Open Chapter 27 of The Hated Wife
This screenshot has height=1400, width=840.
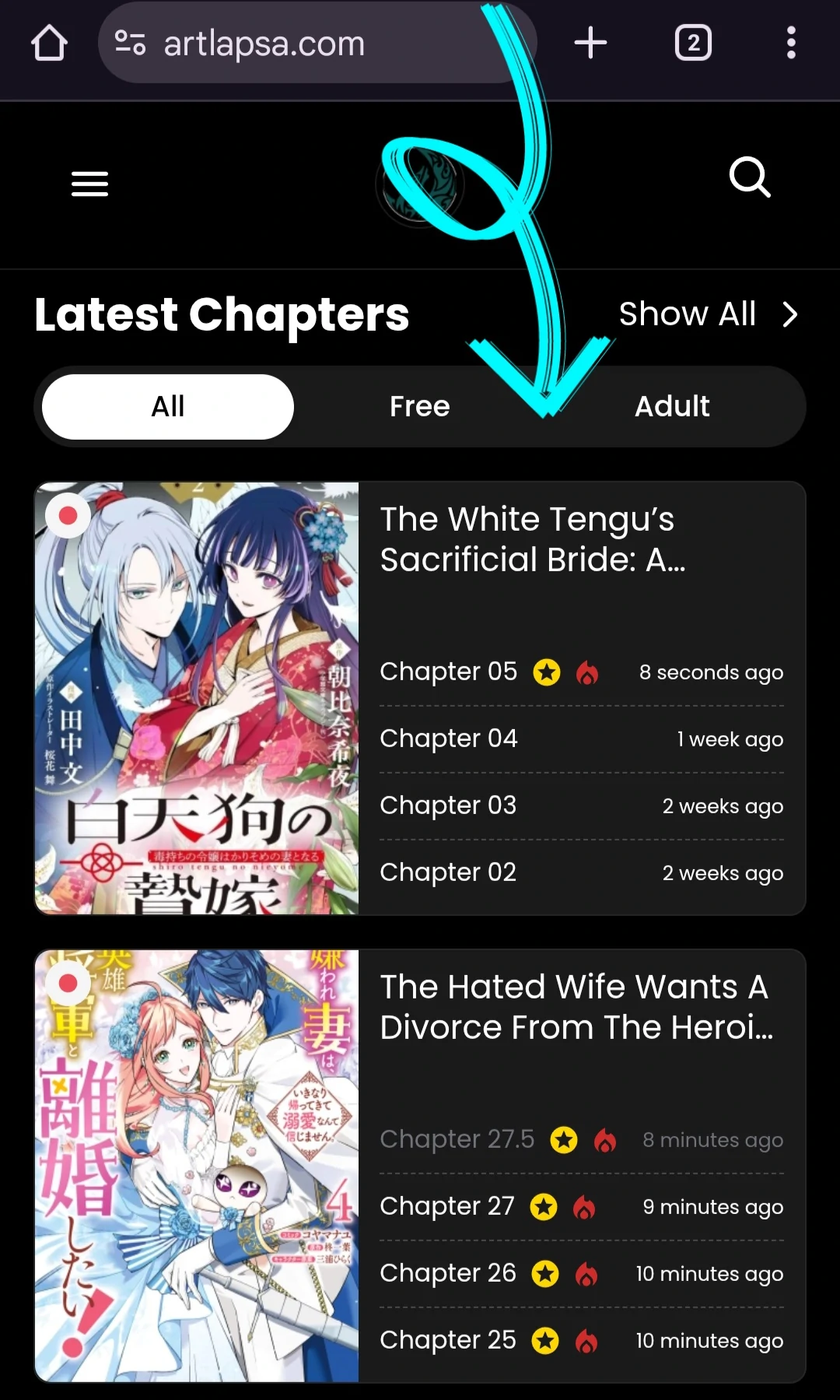447,1206
